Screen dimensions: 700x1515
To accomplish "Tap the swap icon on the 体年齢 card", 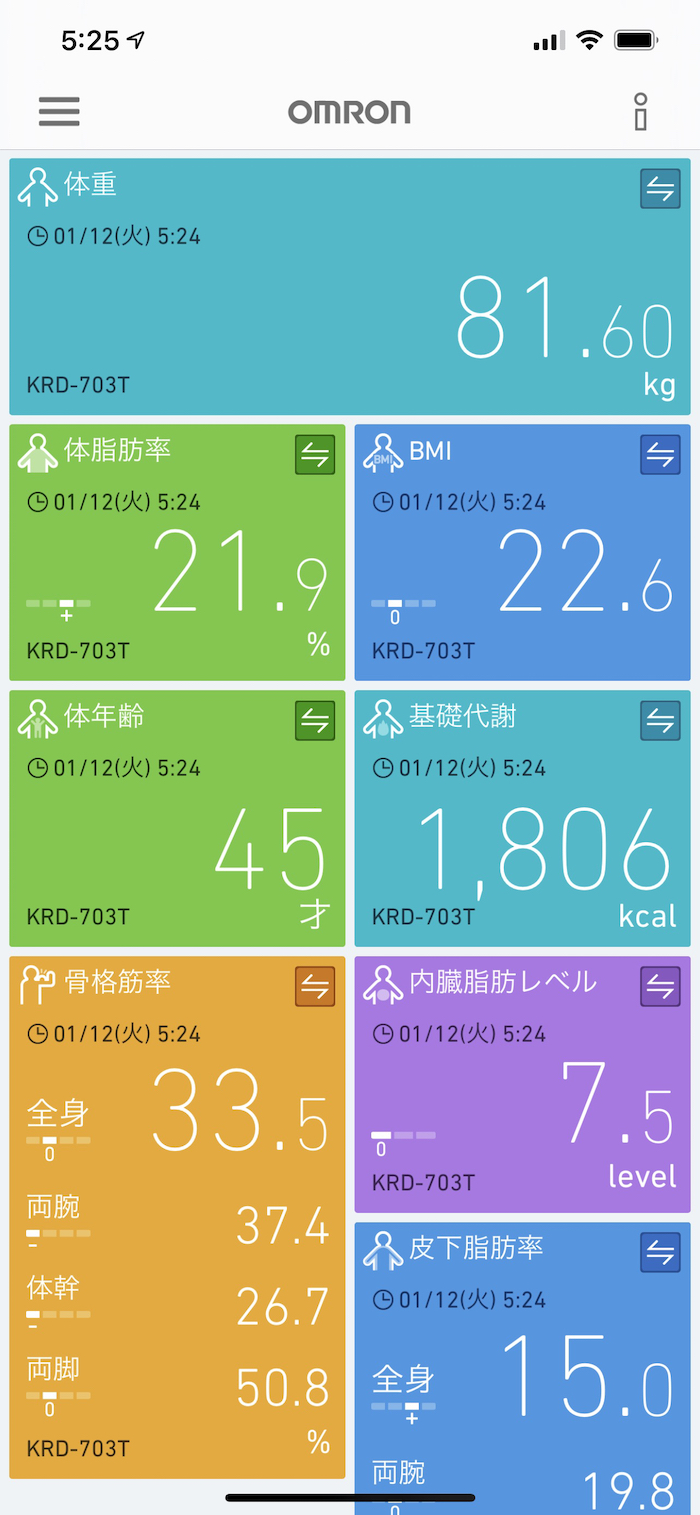I will [315, 721].
